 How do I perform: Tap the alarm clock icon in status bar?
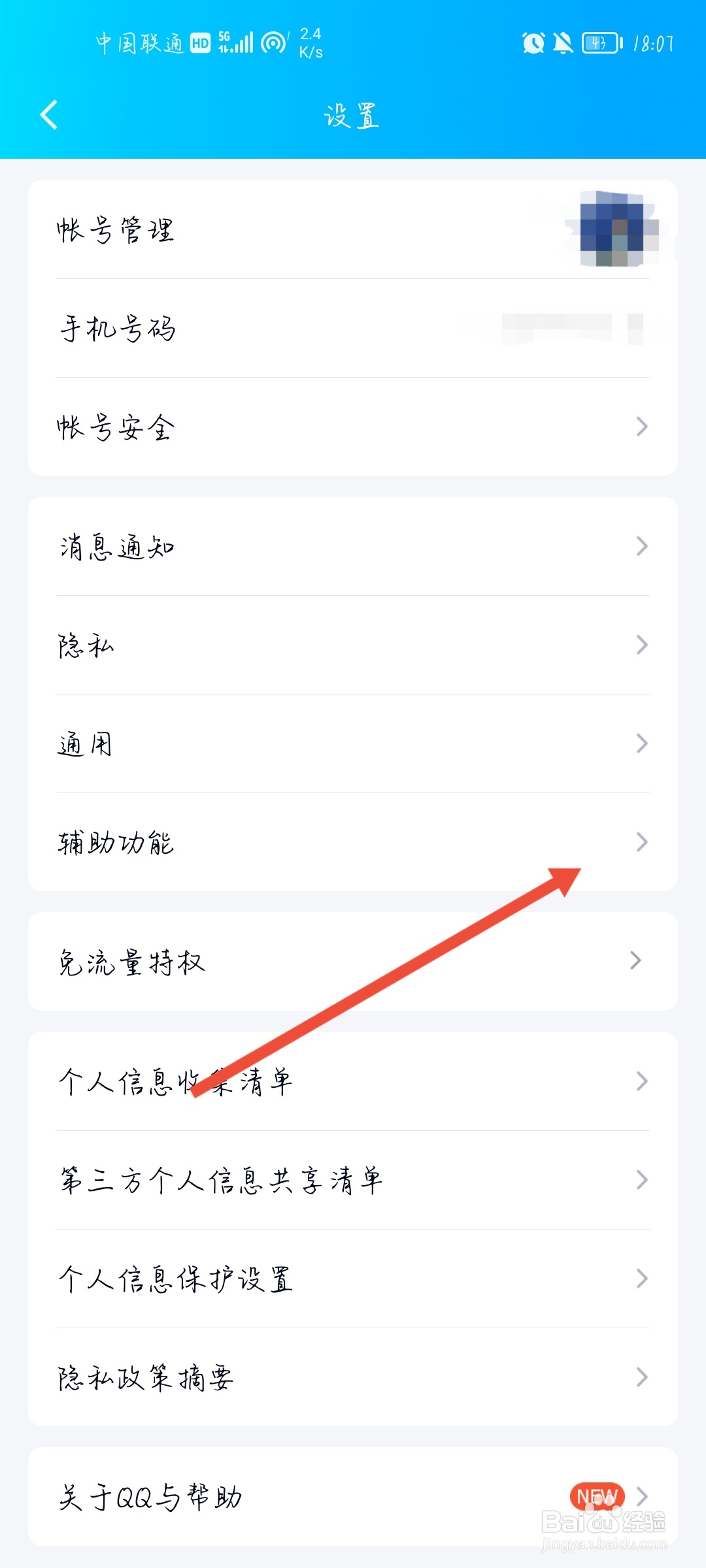pyautogui.click(x=532, y=44)
